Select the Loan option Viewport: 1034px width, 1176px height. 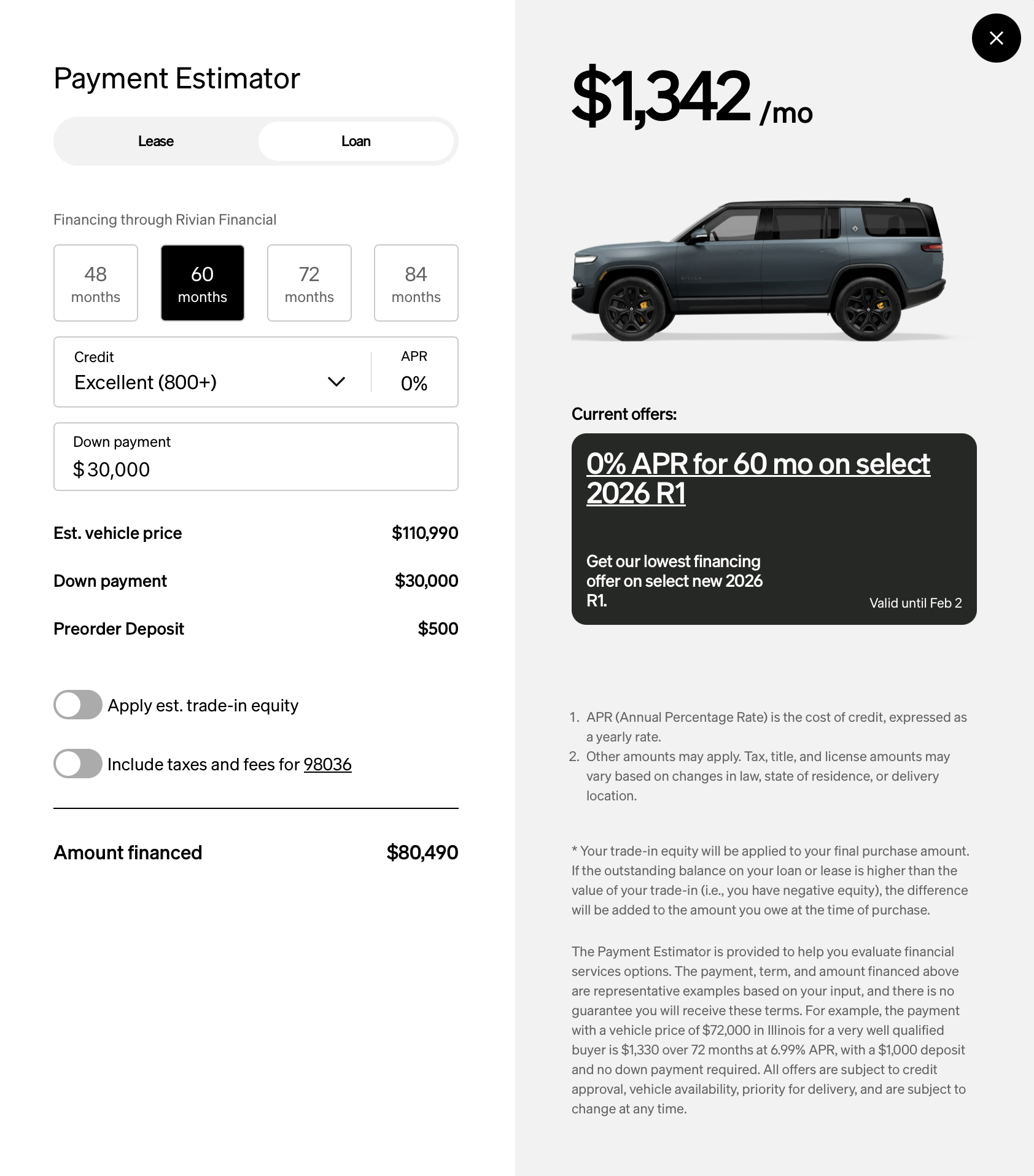pyautogui.click(x=356, y=141)
